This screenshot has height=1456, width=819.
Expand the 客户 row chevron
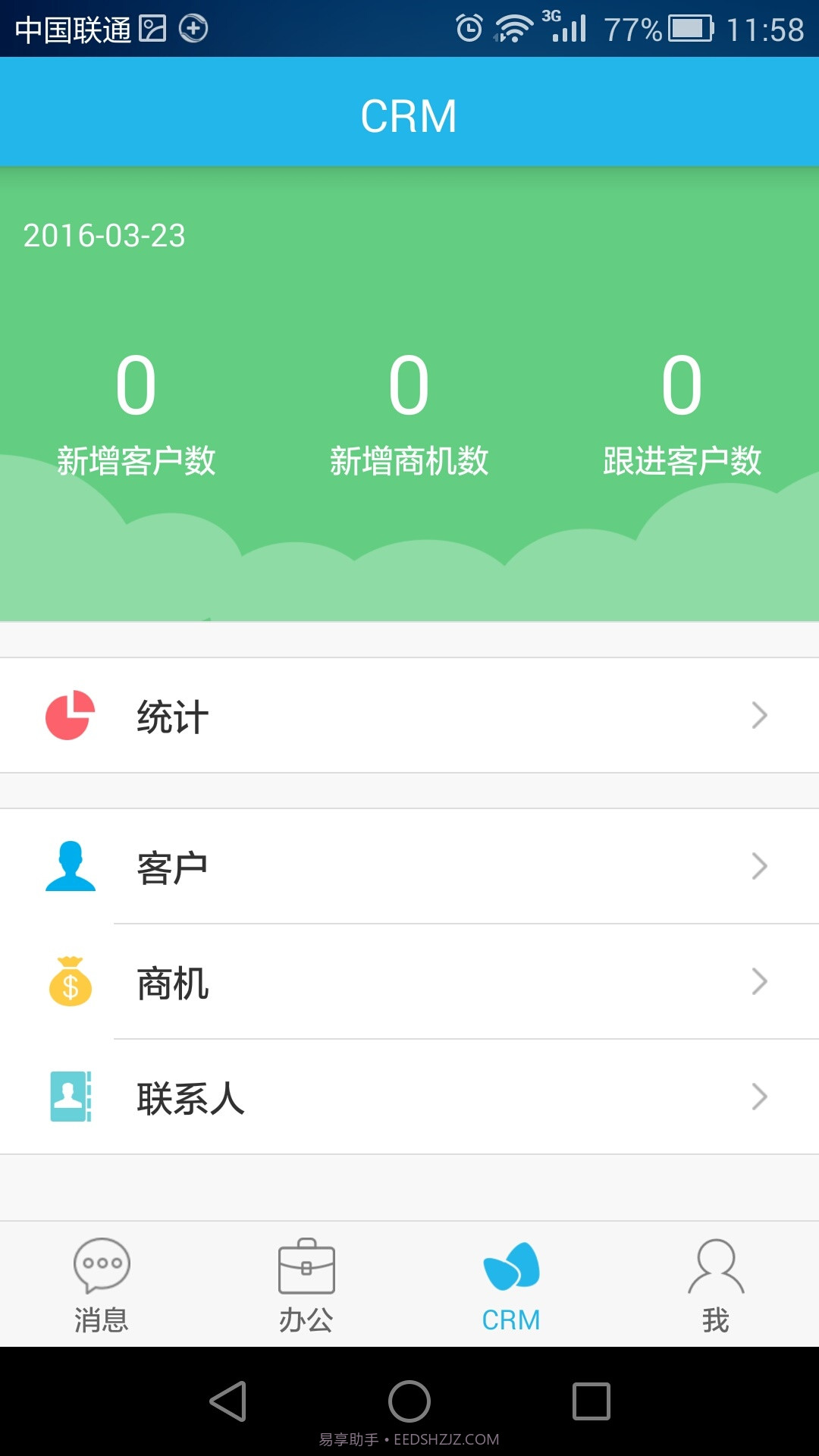pos(758,866)
